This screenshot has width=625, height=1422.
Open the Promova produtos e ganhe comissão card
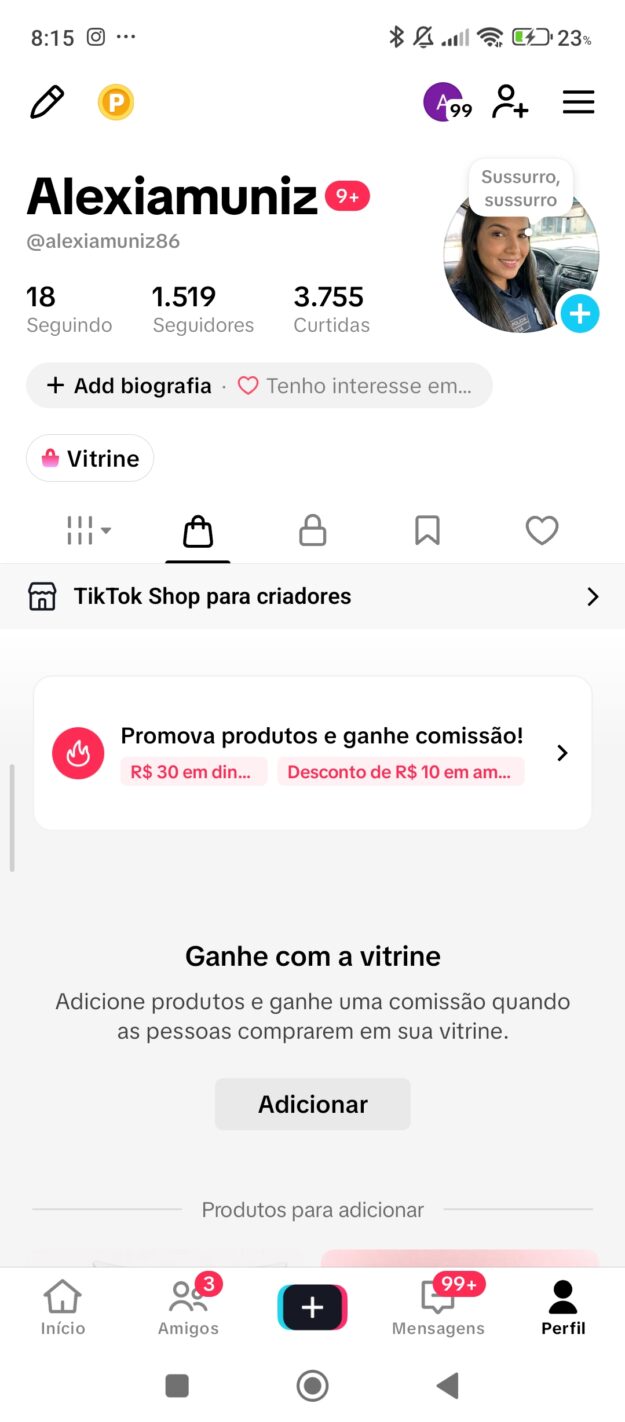coord(313,753)
